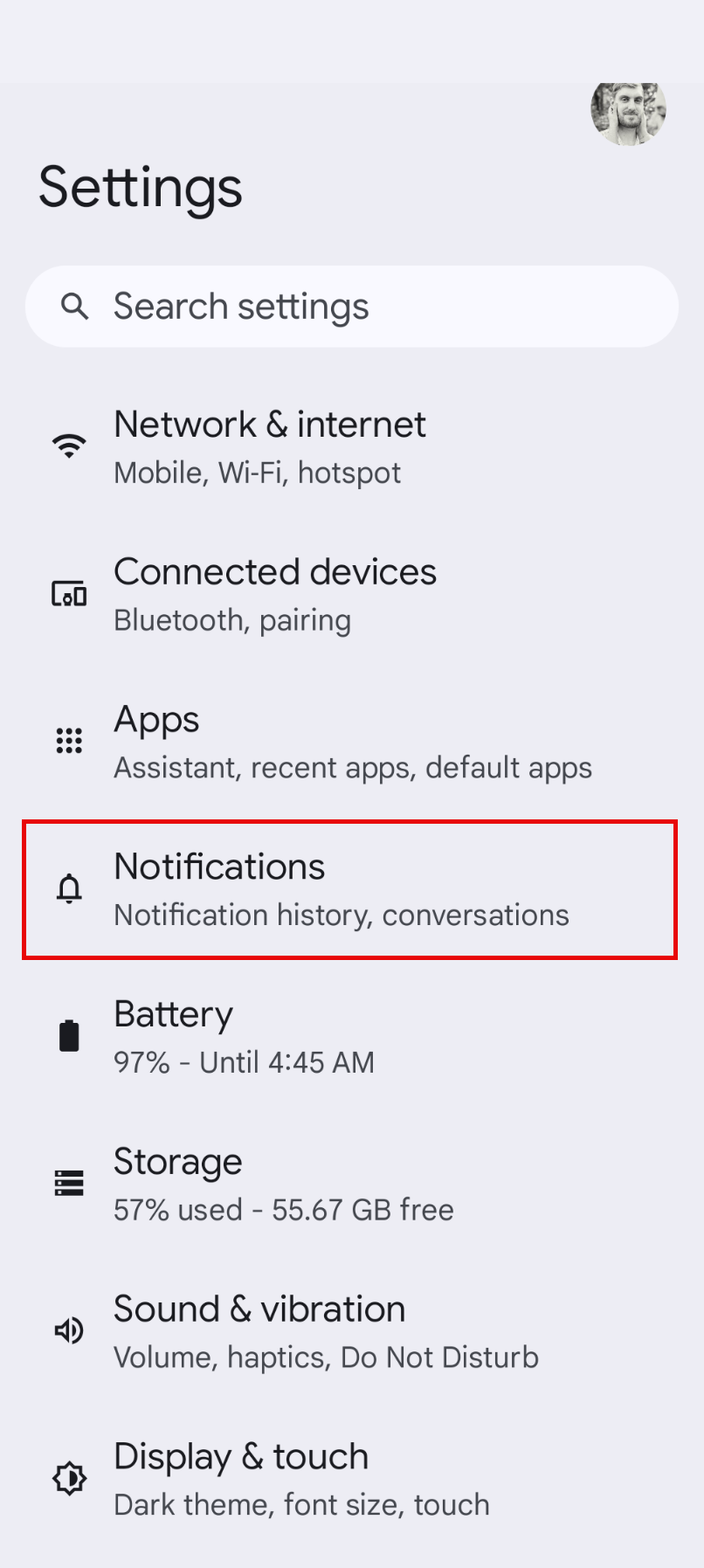Tap the Search settings field
The height and width of the screenshot is (1568, 704).
tap(351, 307)
